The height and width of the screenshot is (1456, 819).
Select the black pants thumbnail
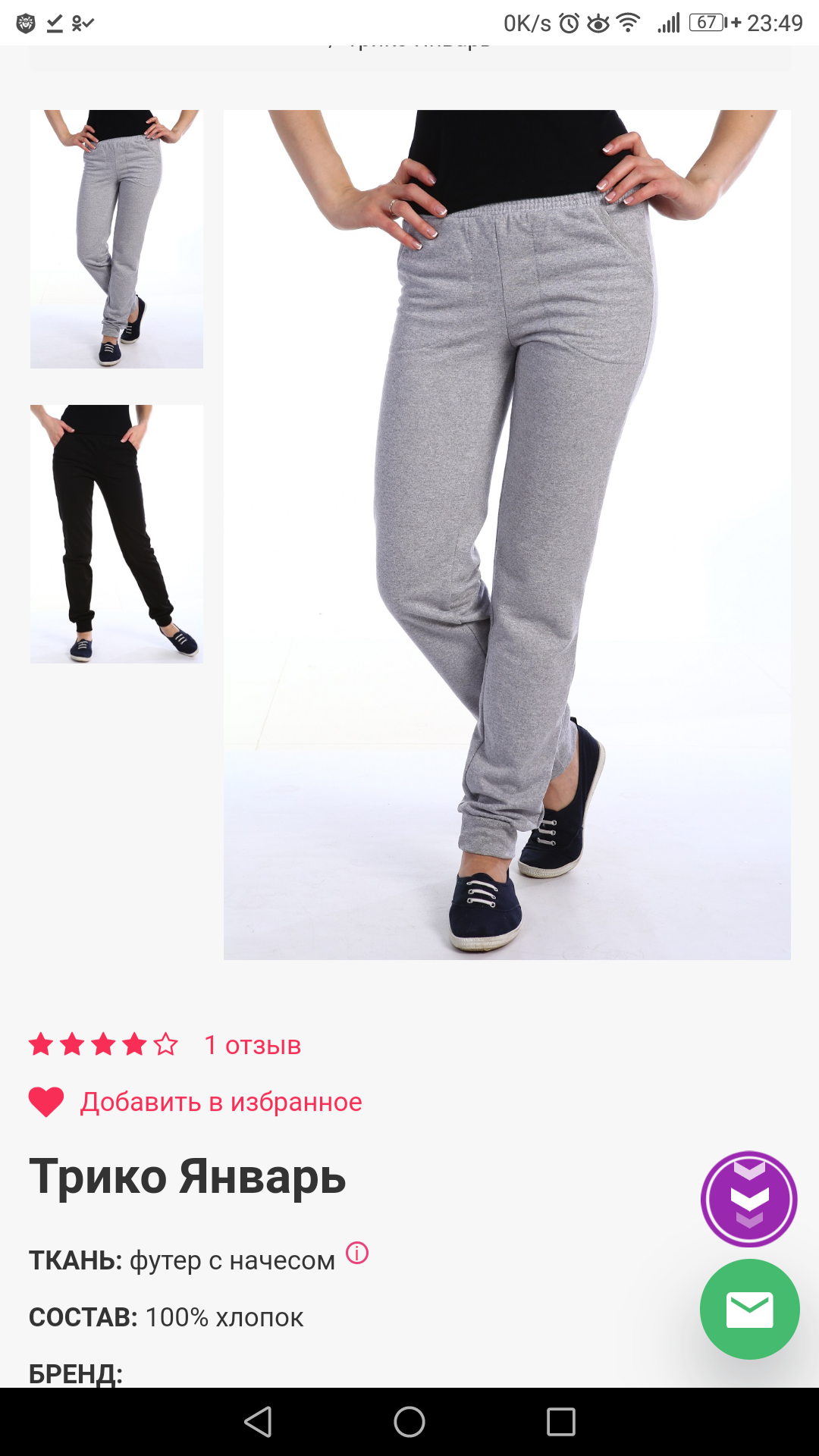[x=117, y=534]
